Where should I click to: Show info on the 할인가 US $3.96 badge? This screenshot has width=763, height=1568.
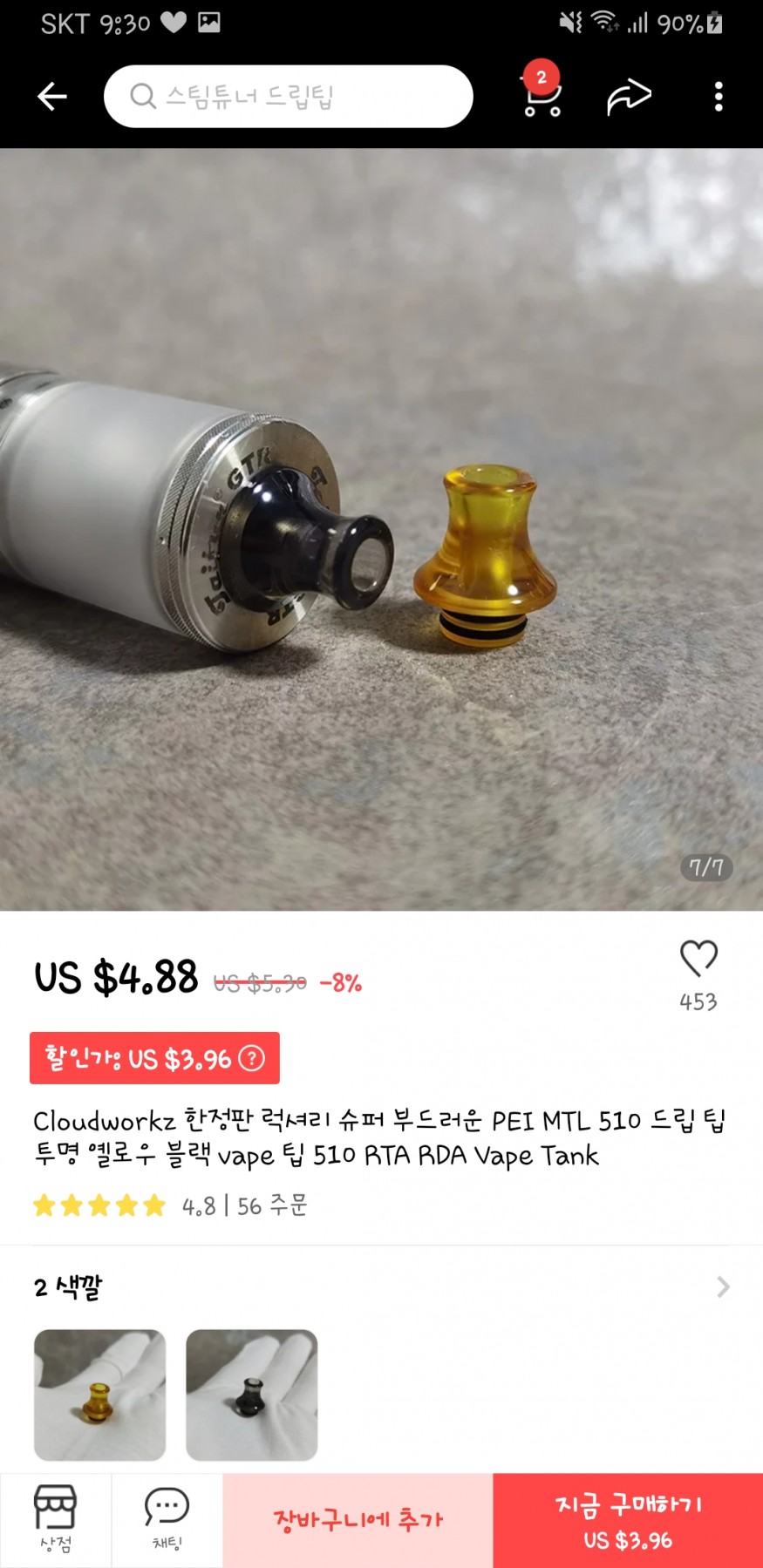pyautogui.click(x=251, y=1058)
